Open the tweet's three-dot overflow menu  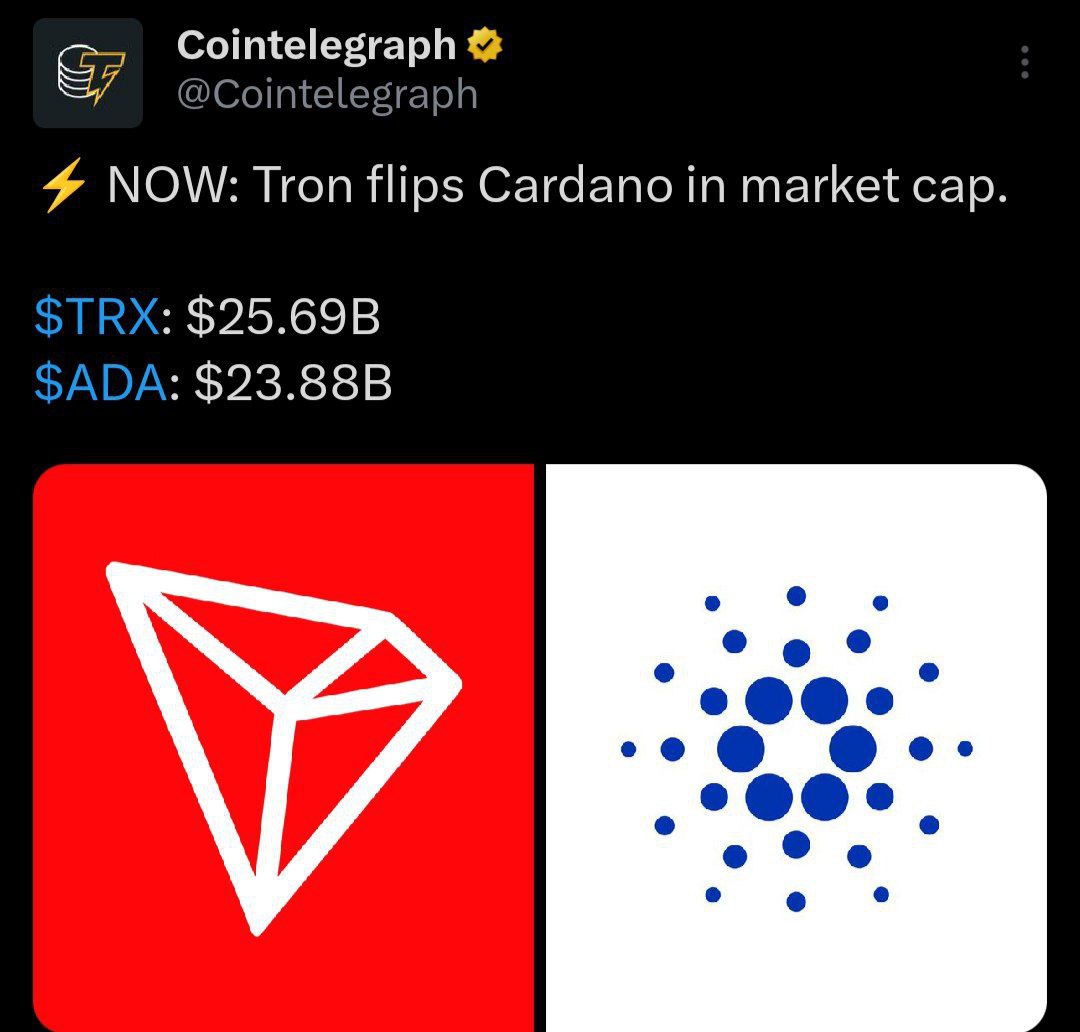pos(1023,63)
